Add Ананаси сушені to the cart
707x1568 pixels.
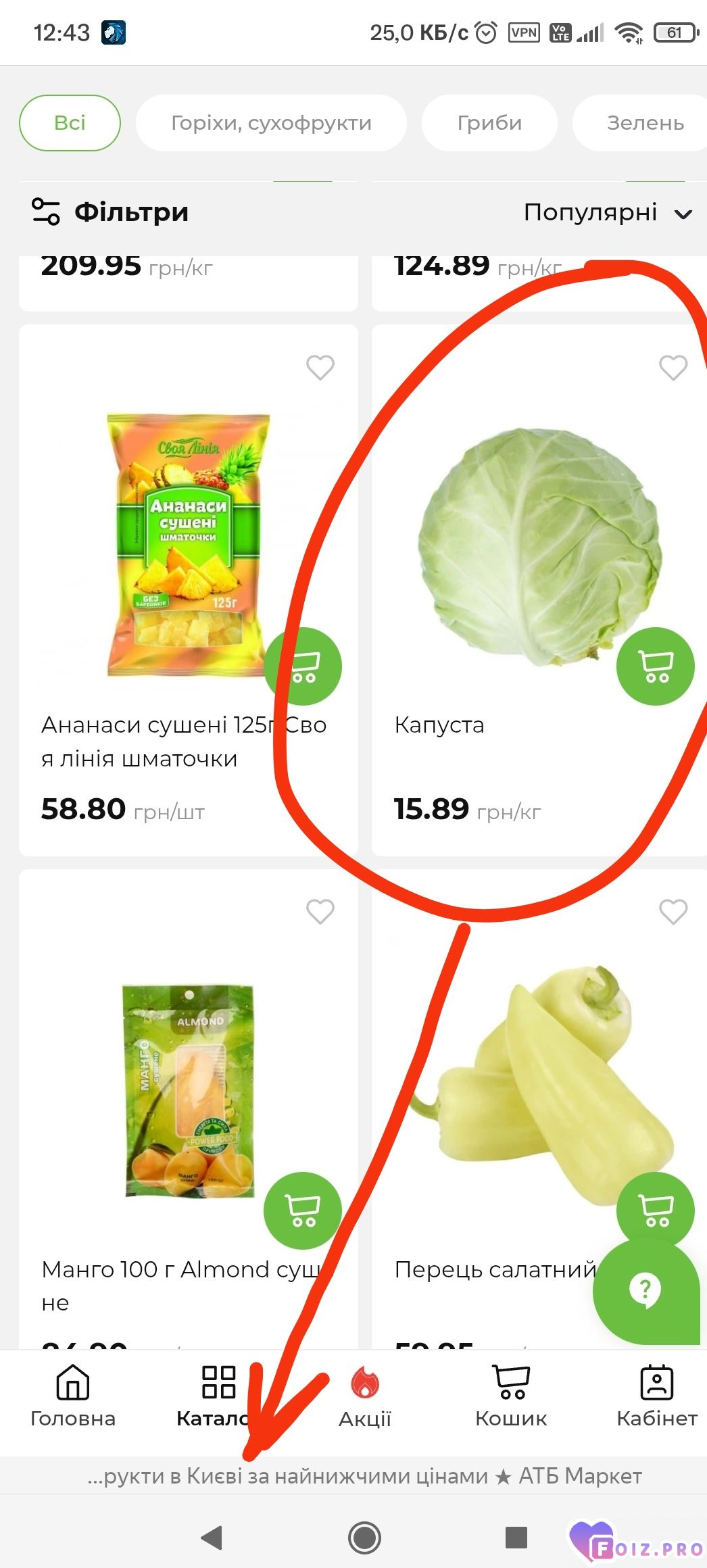303,666
